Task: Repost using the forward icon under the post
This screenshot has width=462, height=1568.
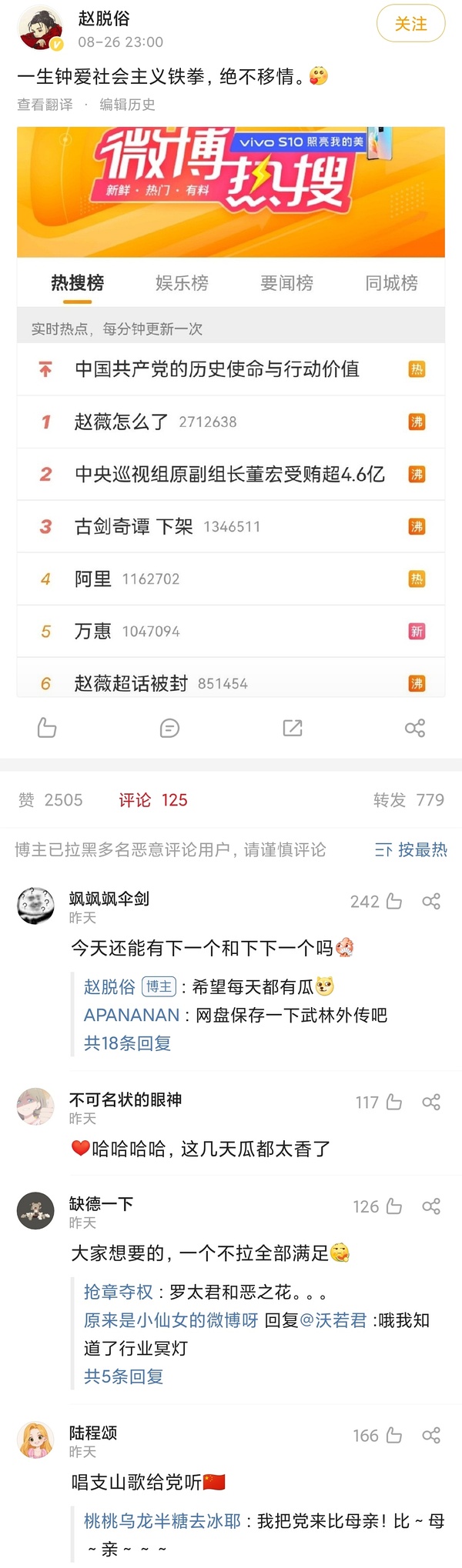Action: [x=293, y=728]
